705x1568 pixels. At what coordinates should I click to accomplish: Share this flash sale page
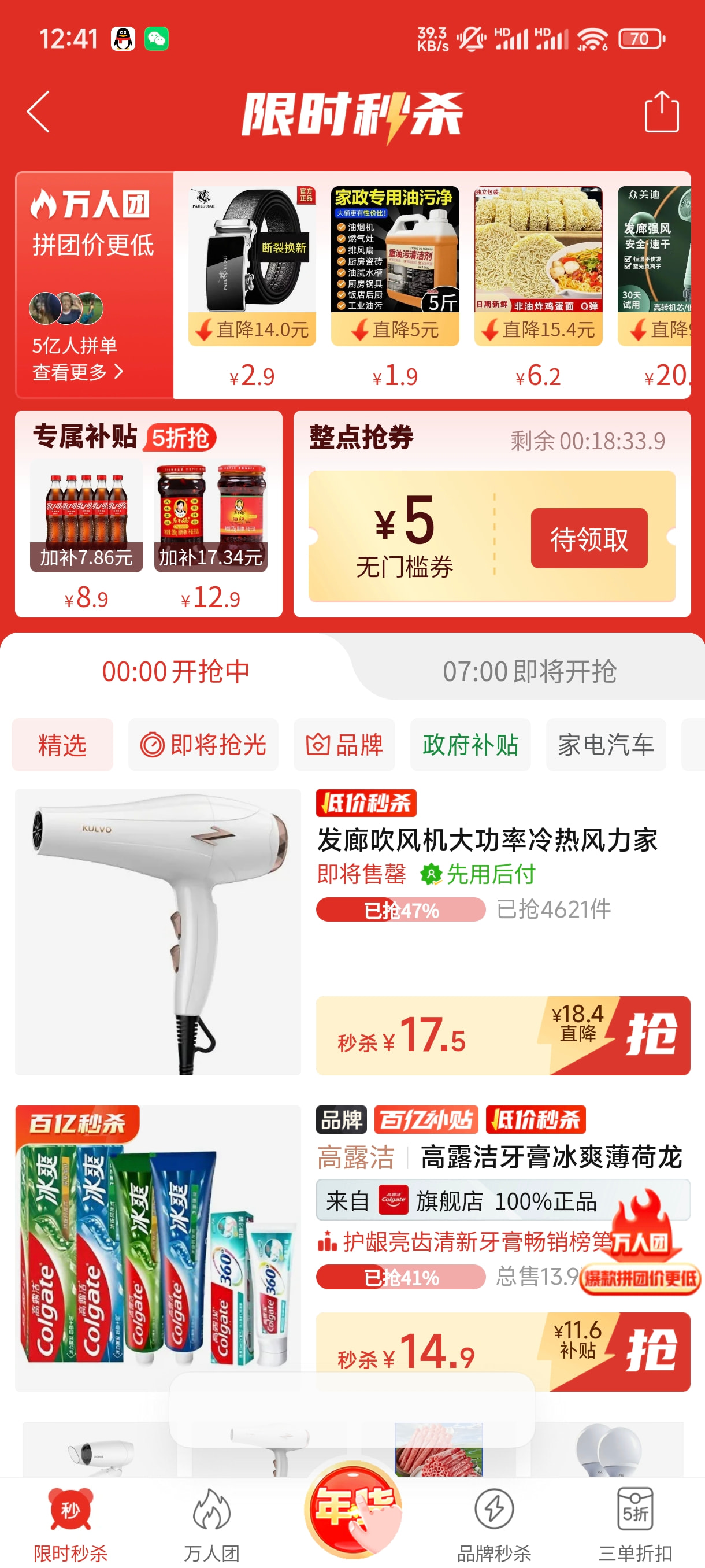tap(661, 112)
